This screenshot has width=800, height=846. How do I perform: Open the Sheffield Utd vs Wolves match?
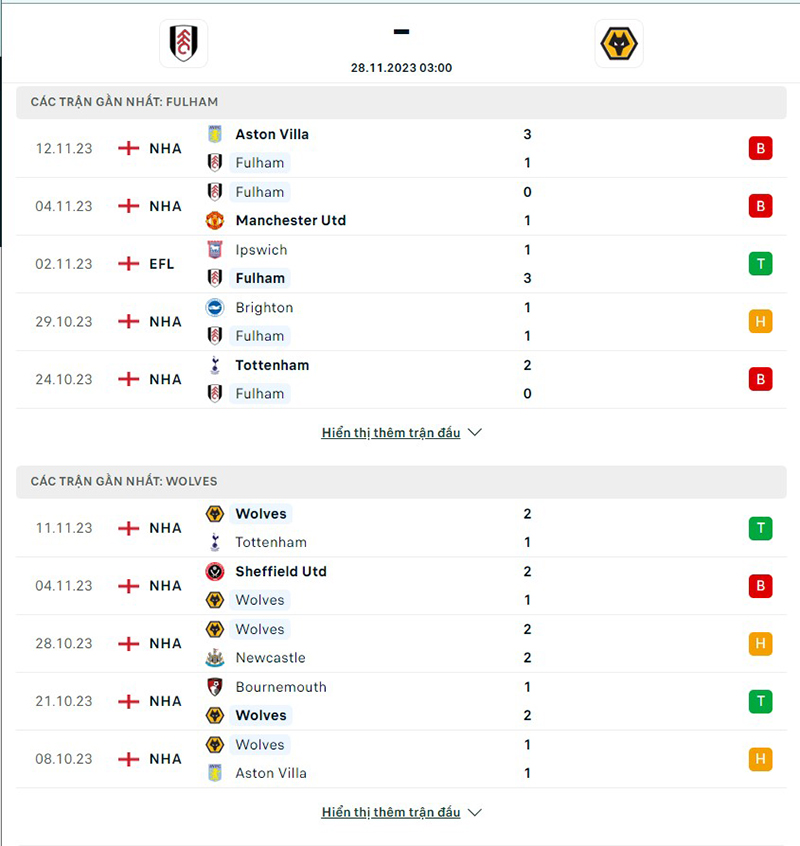pyautogui.click(x=400, y=586)
